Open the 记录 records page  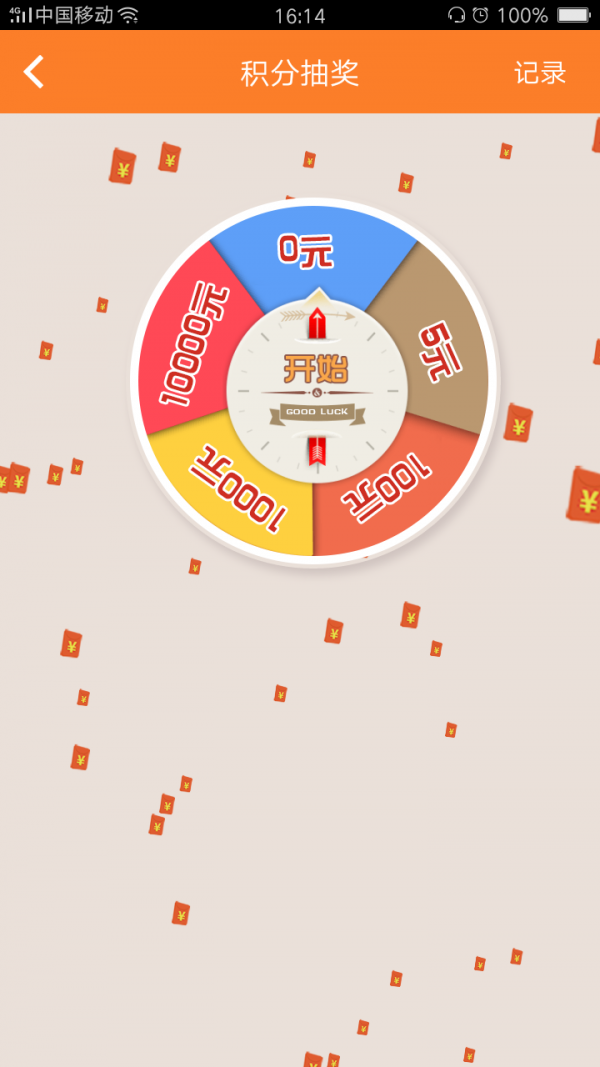click(x=540, y=73)
